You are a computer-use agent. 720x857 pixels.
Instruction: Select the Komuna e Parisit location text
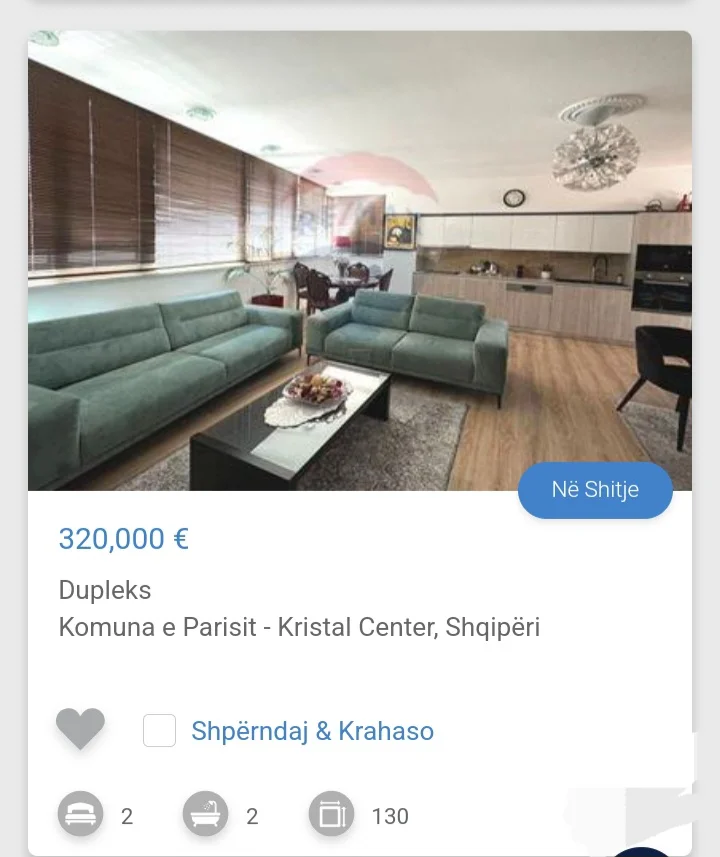[298, 627]
